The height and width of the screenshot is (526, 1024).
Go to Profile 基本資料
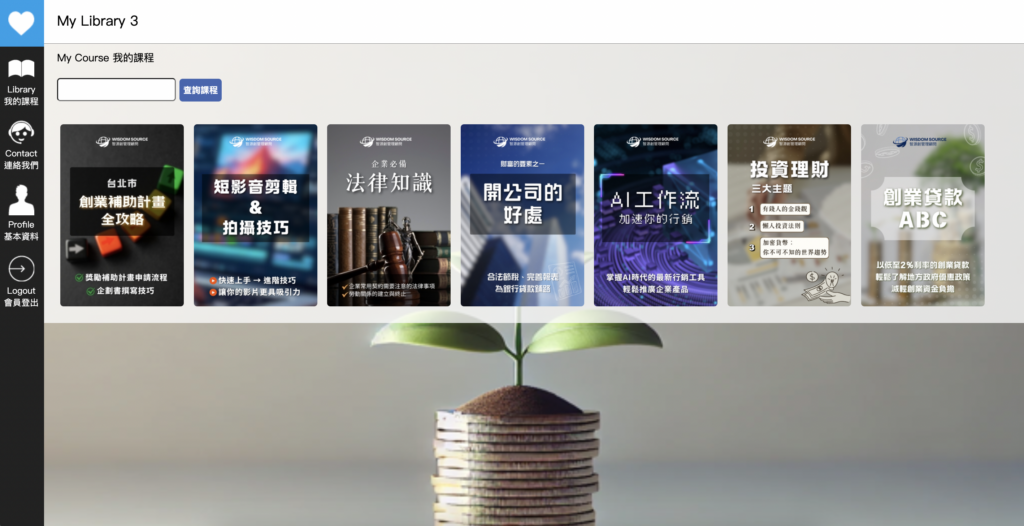click(21, 213)
